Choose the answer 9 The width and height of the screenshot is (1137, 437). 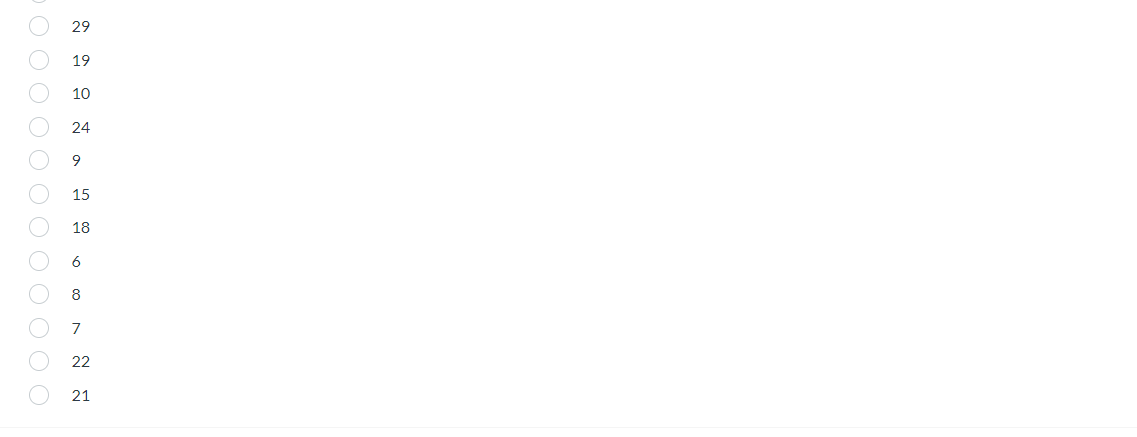[39, 160]
